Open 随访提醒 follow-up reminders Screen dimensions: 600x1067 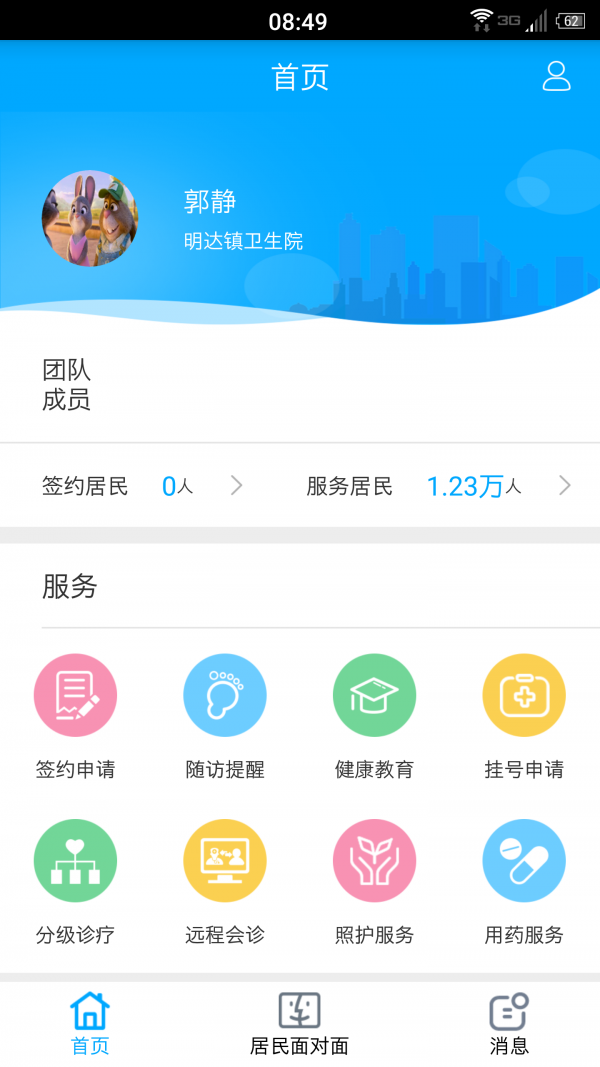pyautogui.click(x=225, y=715)
